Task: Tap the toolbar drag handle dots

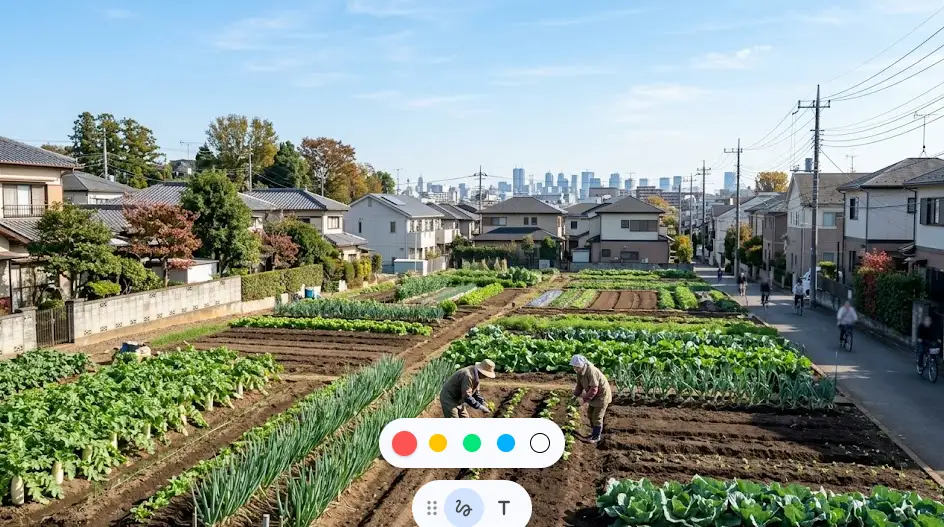Action: [432, 508]
